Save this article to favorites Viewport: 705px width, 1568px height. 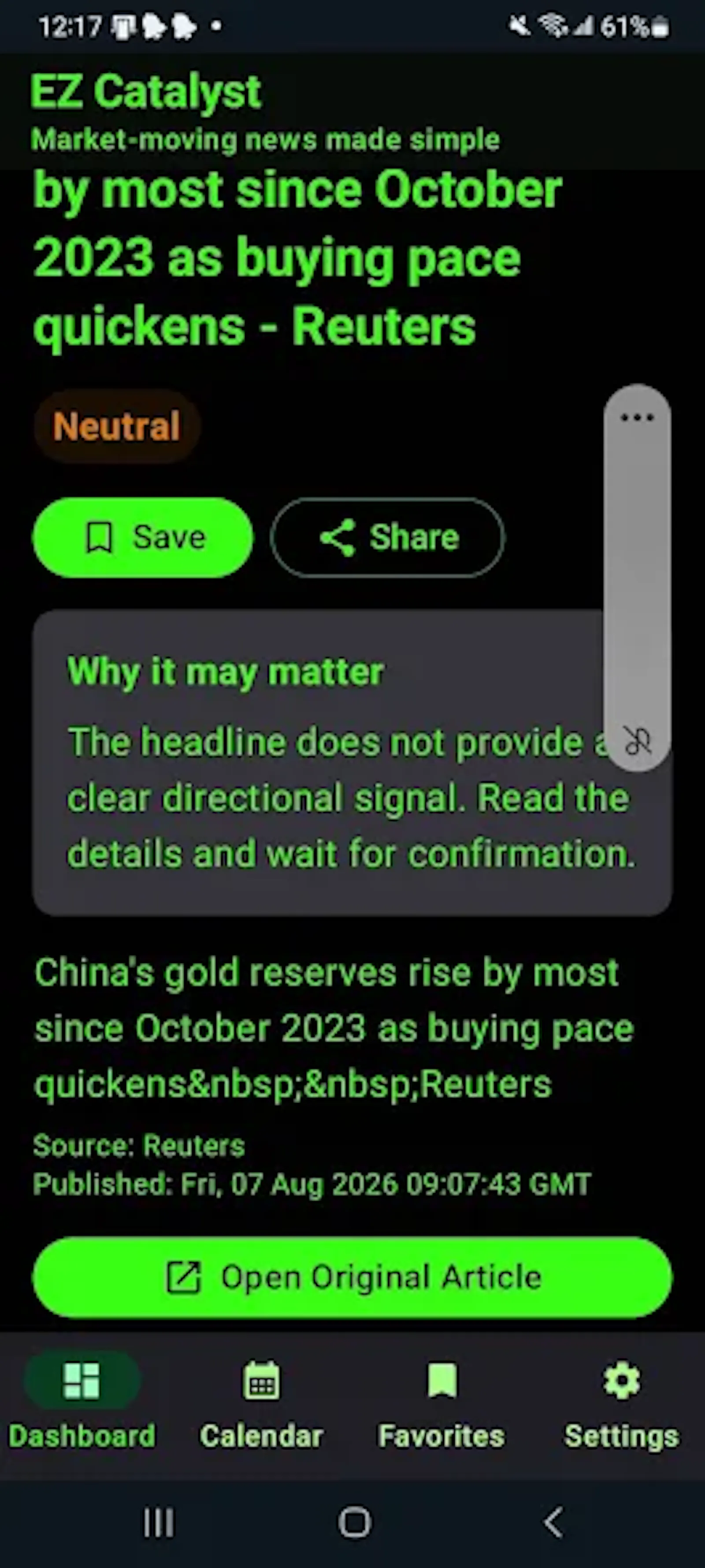coord(143,537)
